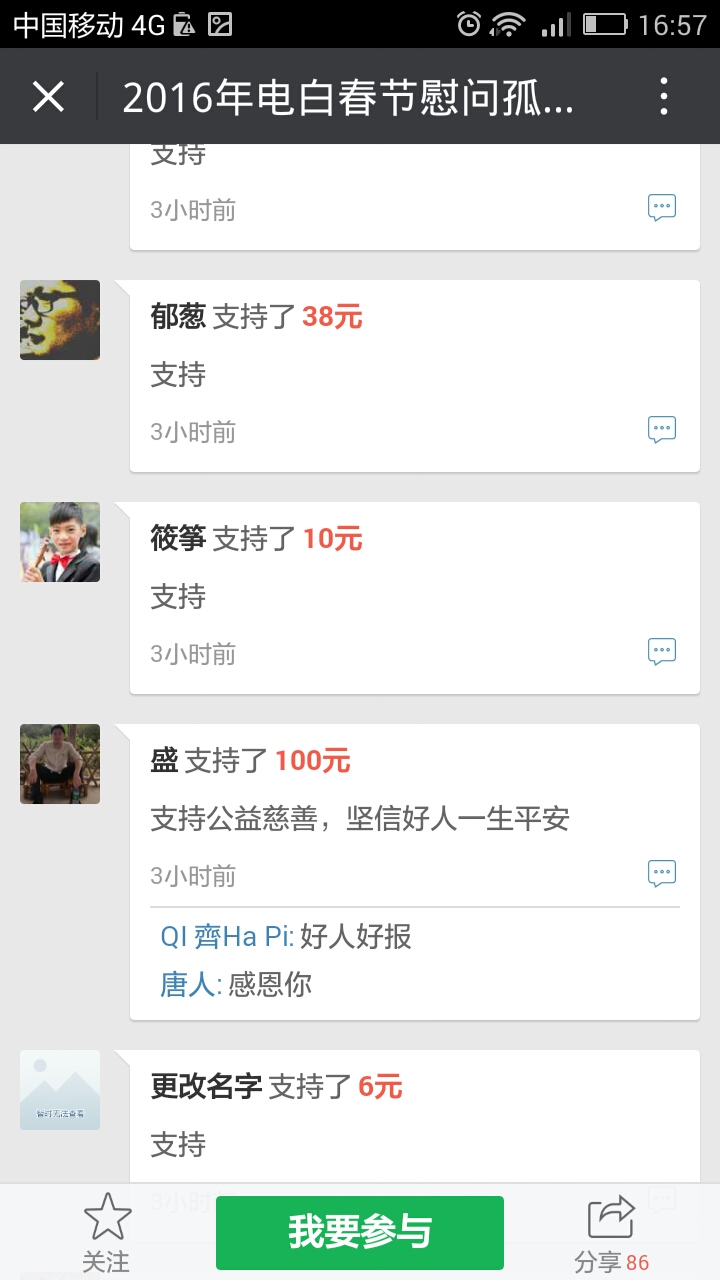
Task: Close the webpage with the X button
Action: pyautogui.click(x=48, y=97)
